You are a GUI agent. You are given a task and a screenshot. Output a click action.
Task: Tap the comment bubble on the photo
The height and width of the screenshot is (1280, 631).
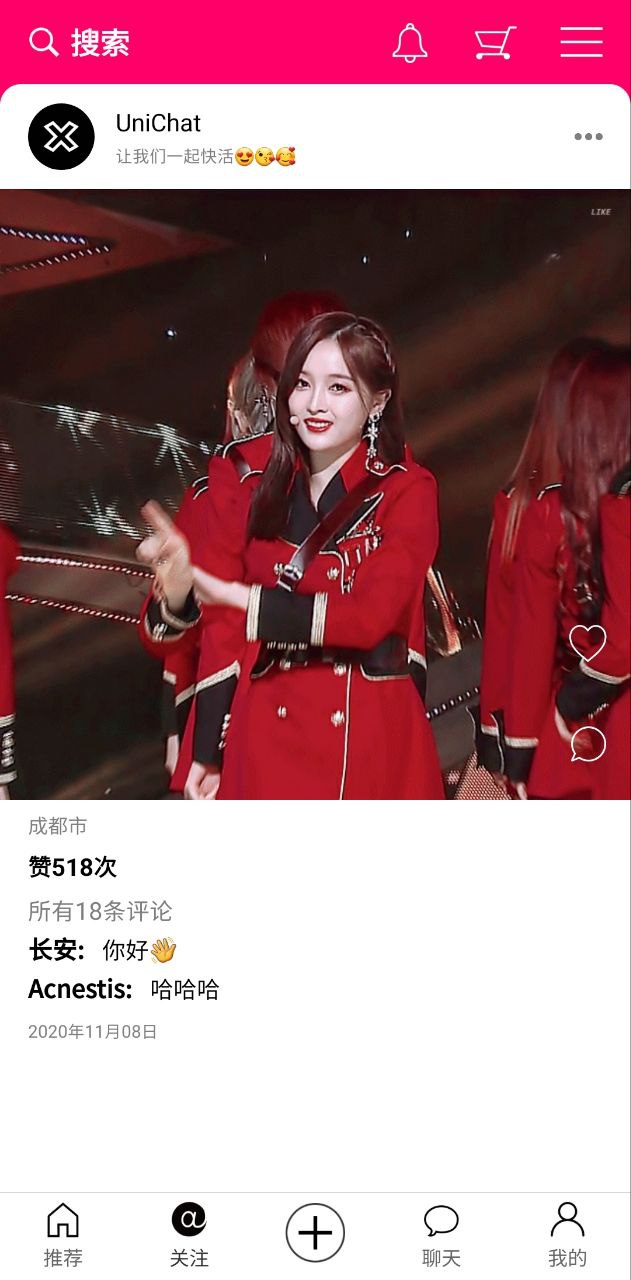tap(587, 743)
